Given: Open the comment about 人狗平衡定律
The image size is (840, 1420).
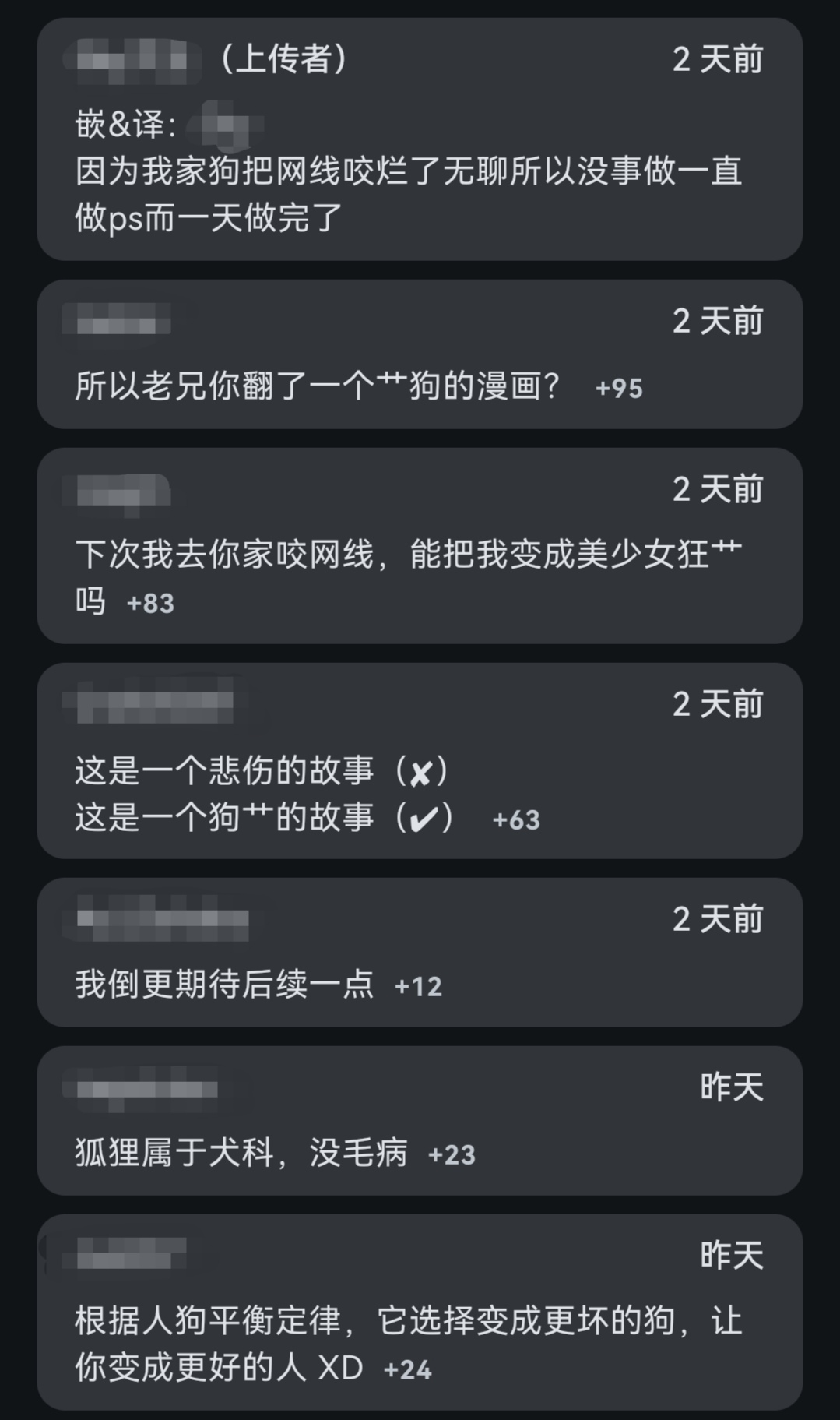Looking at the screenshot, I should 408,1343.
